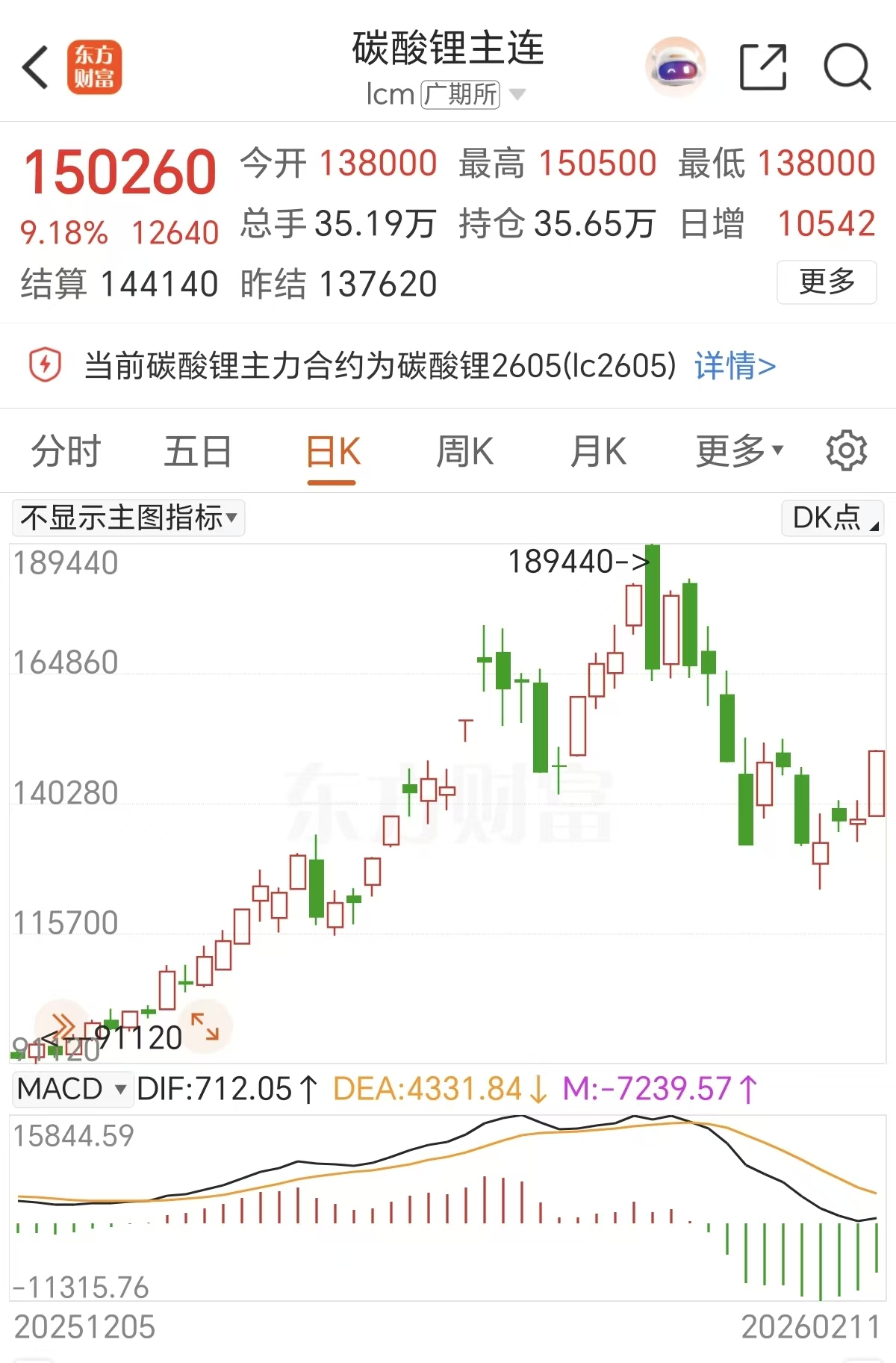Screen dimensions: 896x1363
Task: Change the MACD sub-indicator dropdown
Action: (72, 1089)
